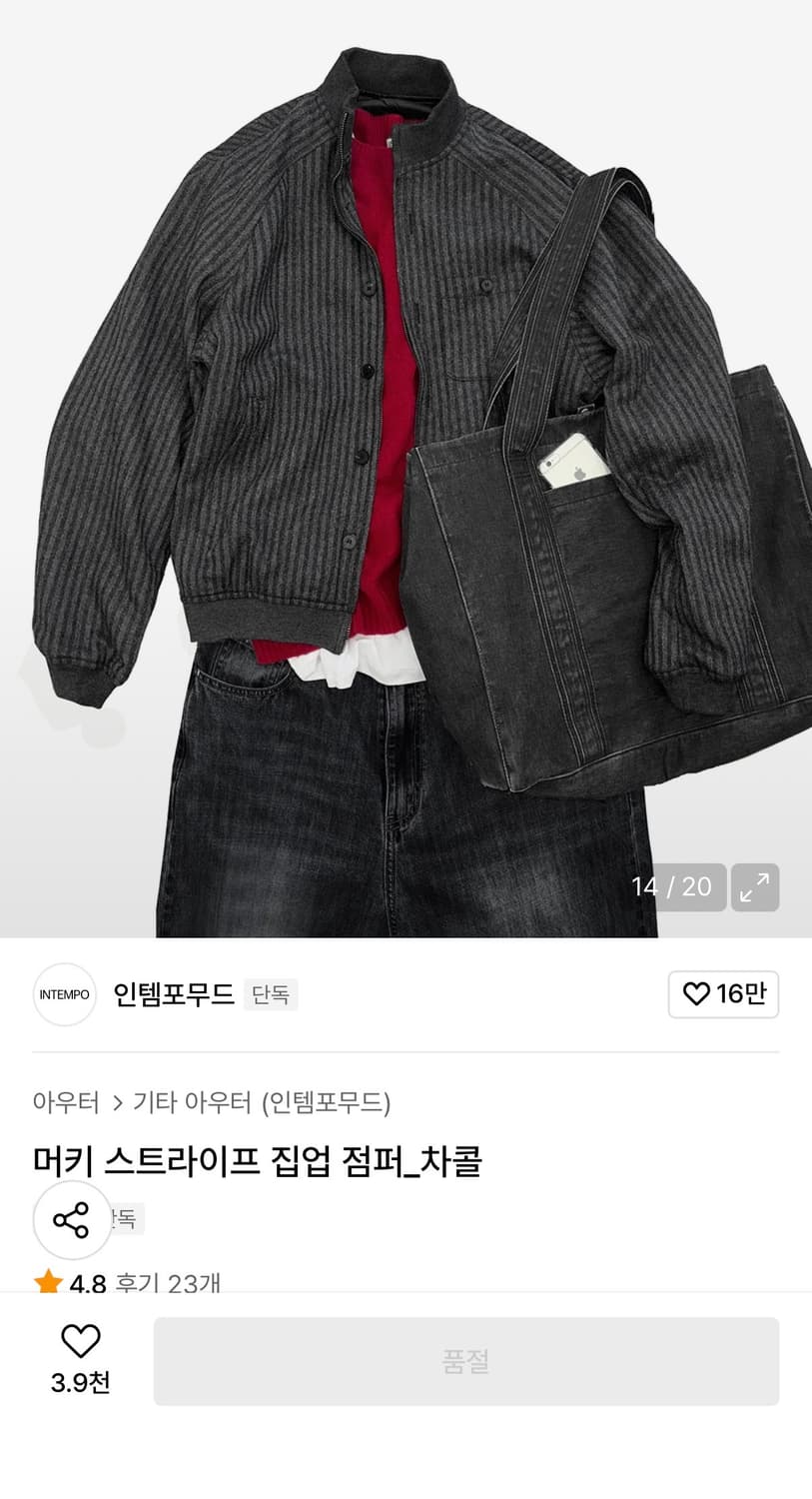This screenshot has height=1499, width=812.
Task: Click the 단독 badge next to the brand name
Action: 270,995
